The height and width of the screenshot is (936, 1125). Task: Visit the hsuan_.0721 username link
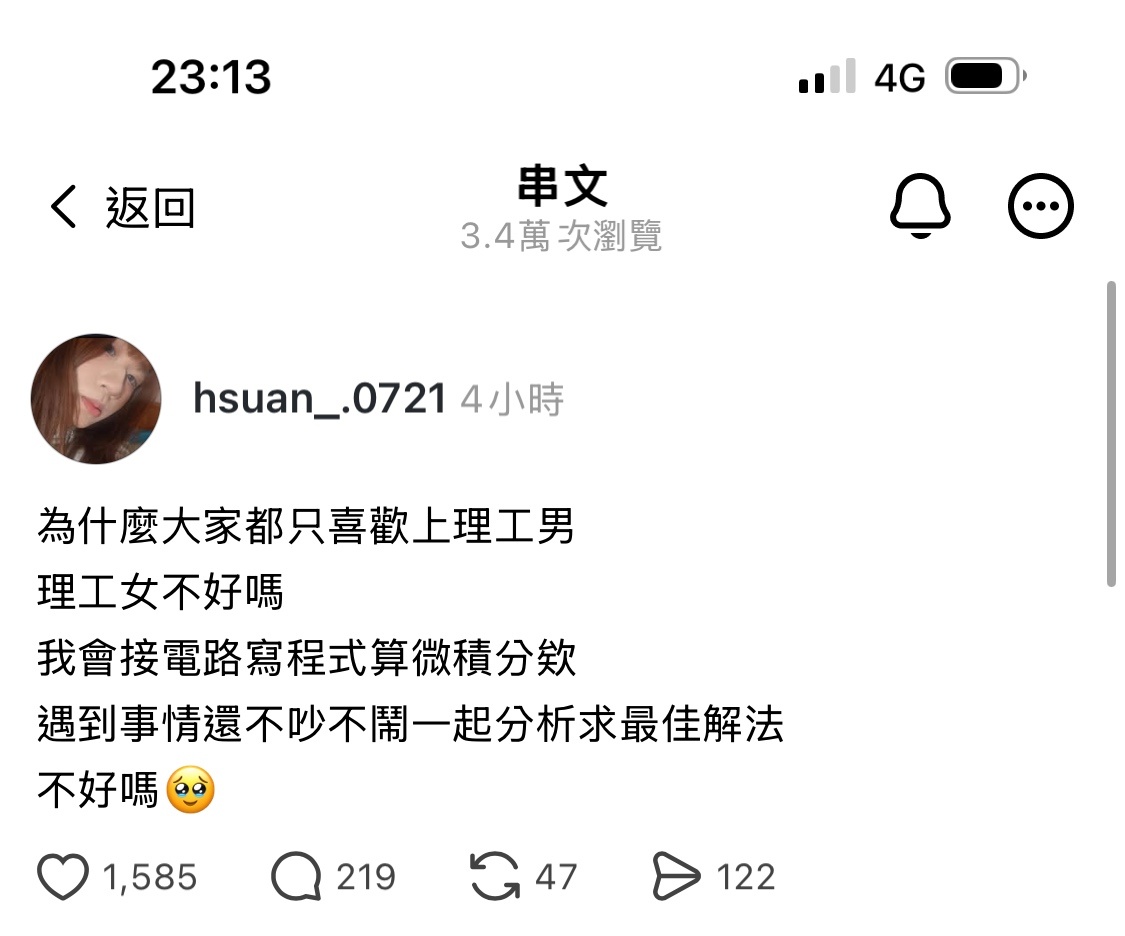(319, 399)
